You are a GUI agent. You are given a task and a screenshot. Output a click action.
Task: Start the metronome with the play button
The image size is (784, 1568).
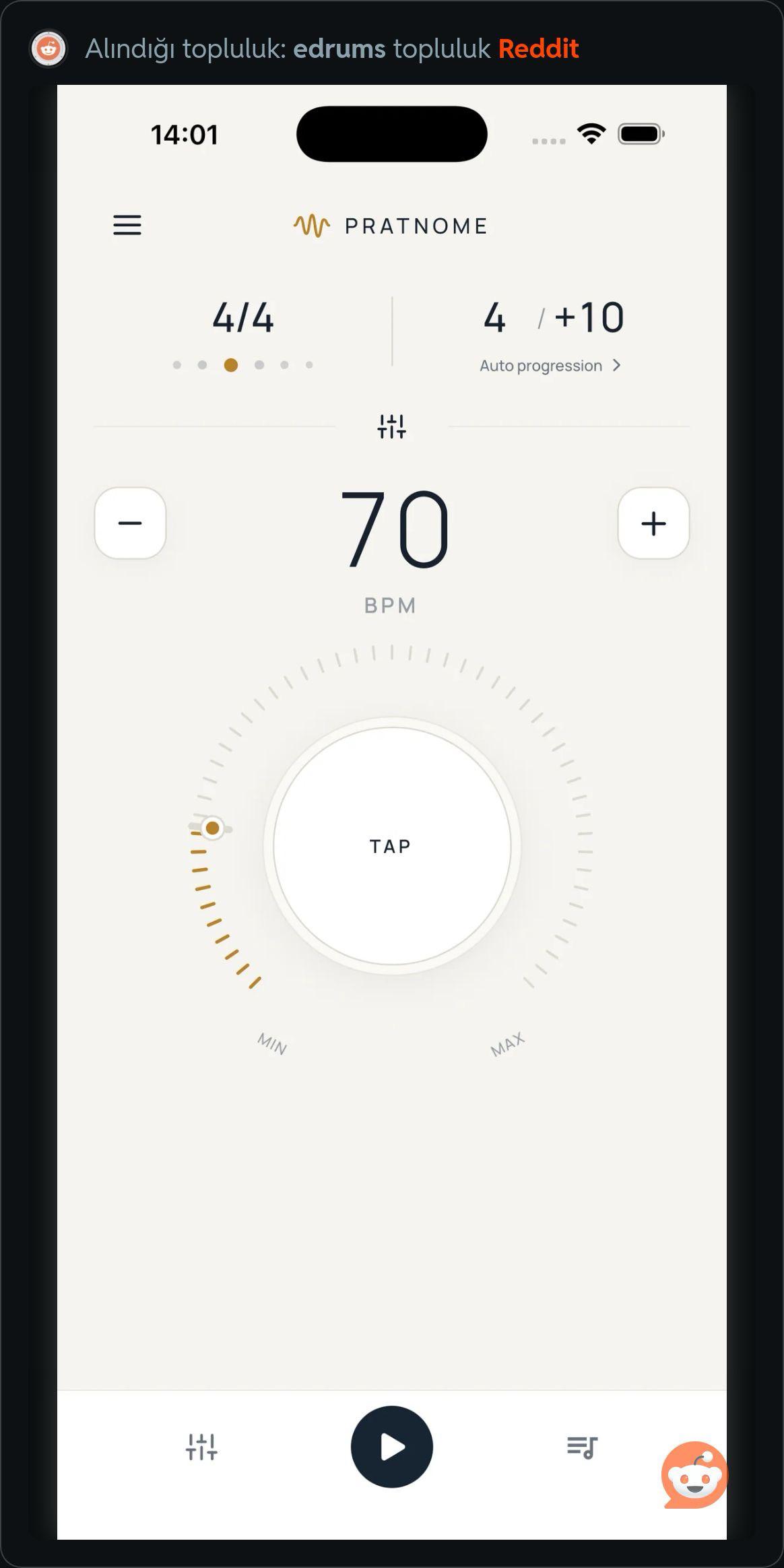[391, 1446]
